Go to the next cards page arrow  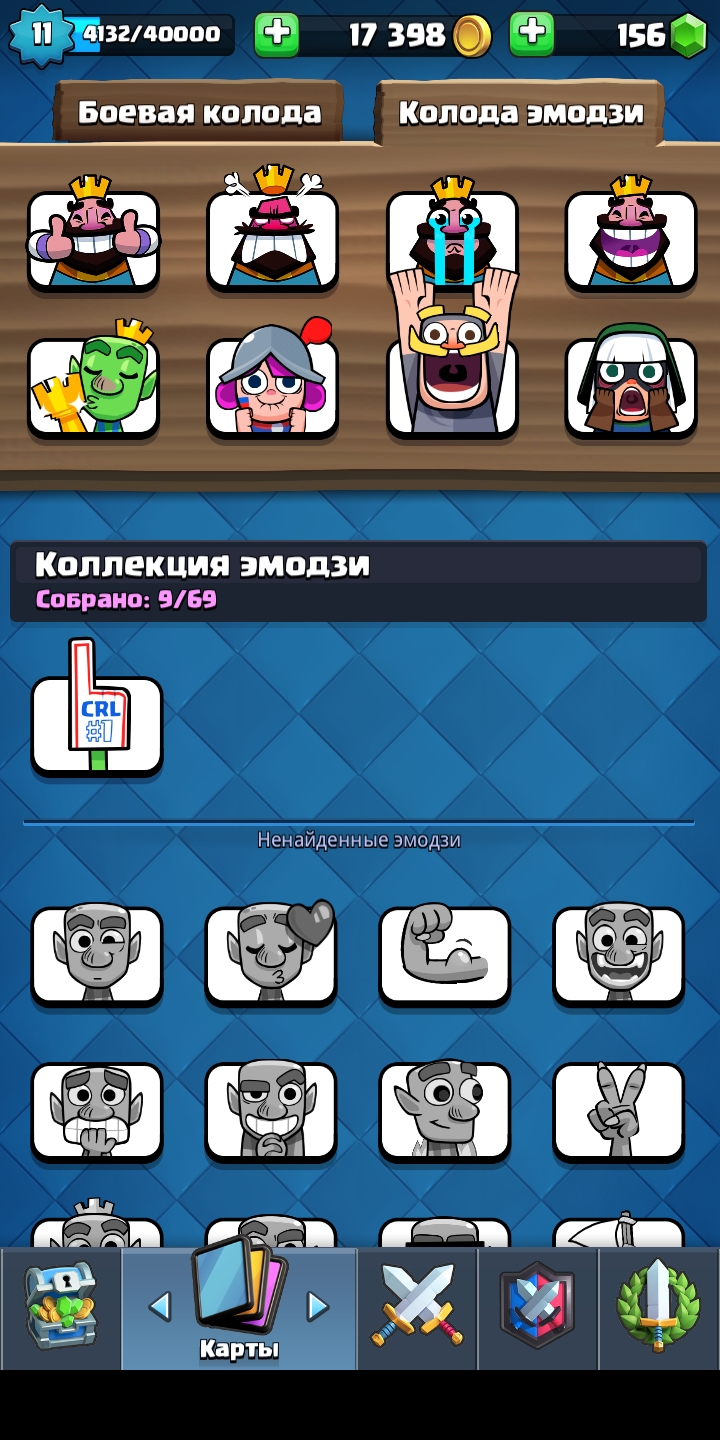point(318,1305)
